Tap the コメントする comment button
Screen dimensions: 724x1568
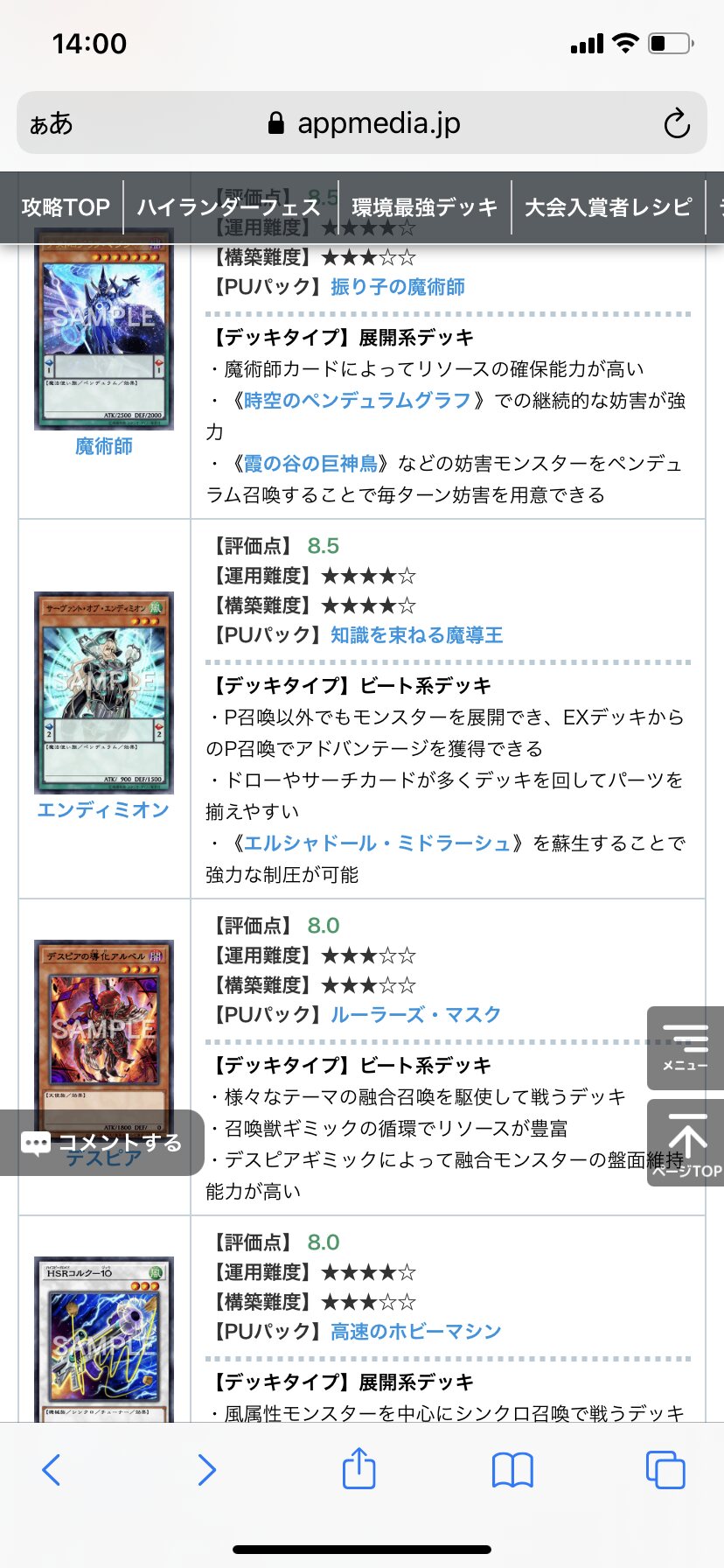pyautogui.click(x=102, y=1143)
